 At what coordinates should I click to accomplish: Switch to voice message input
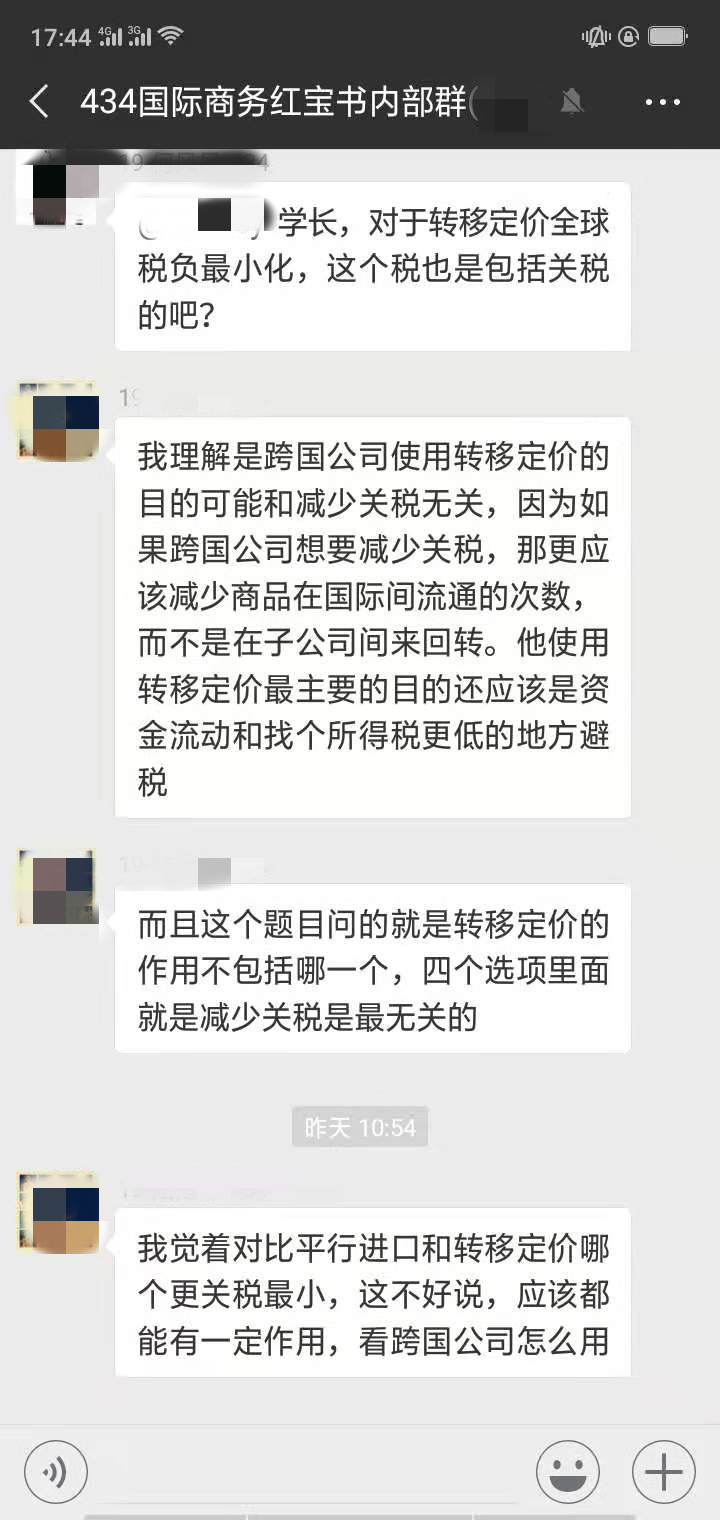point(56,1471)
